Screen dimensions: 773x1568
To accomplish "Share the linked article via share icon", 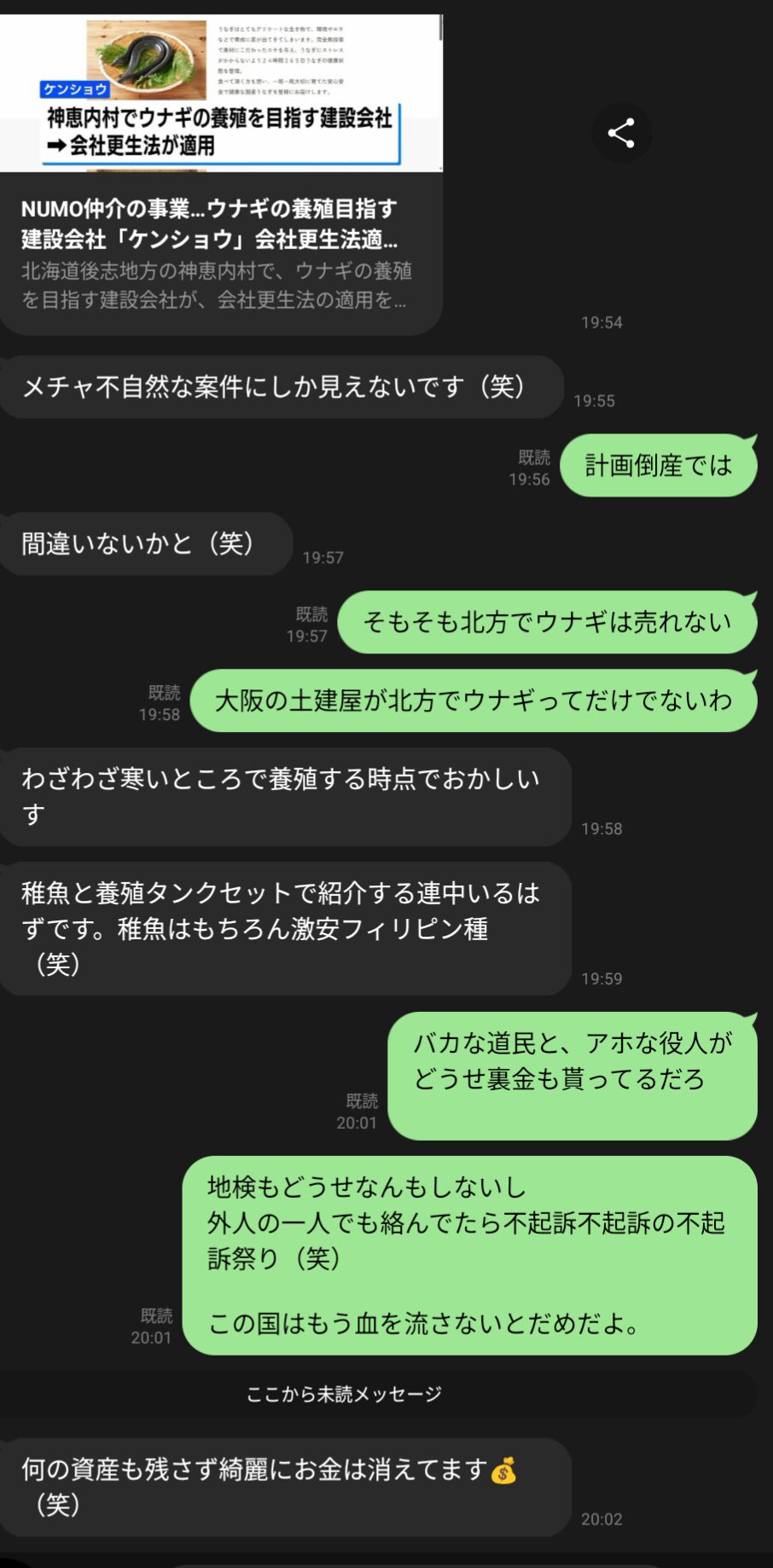I will point(621,133).
